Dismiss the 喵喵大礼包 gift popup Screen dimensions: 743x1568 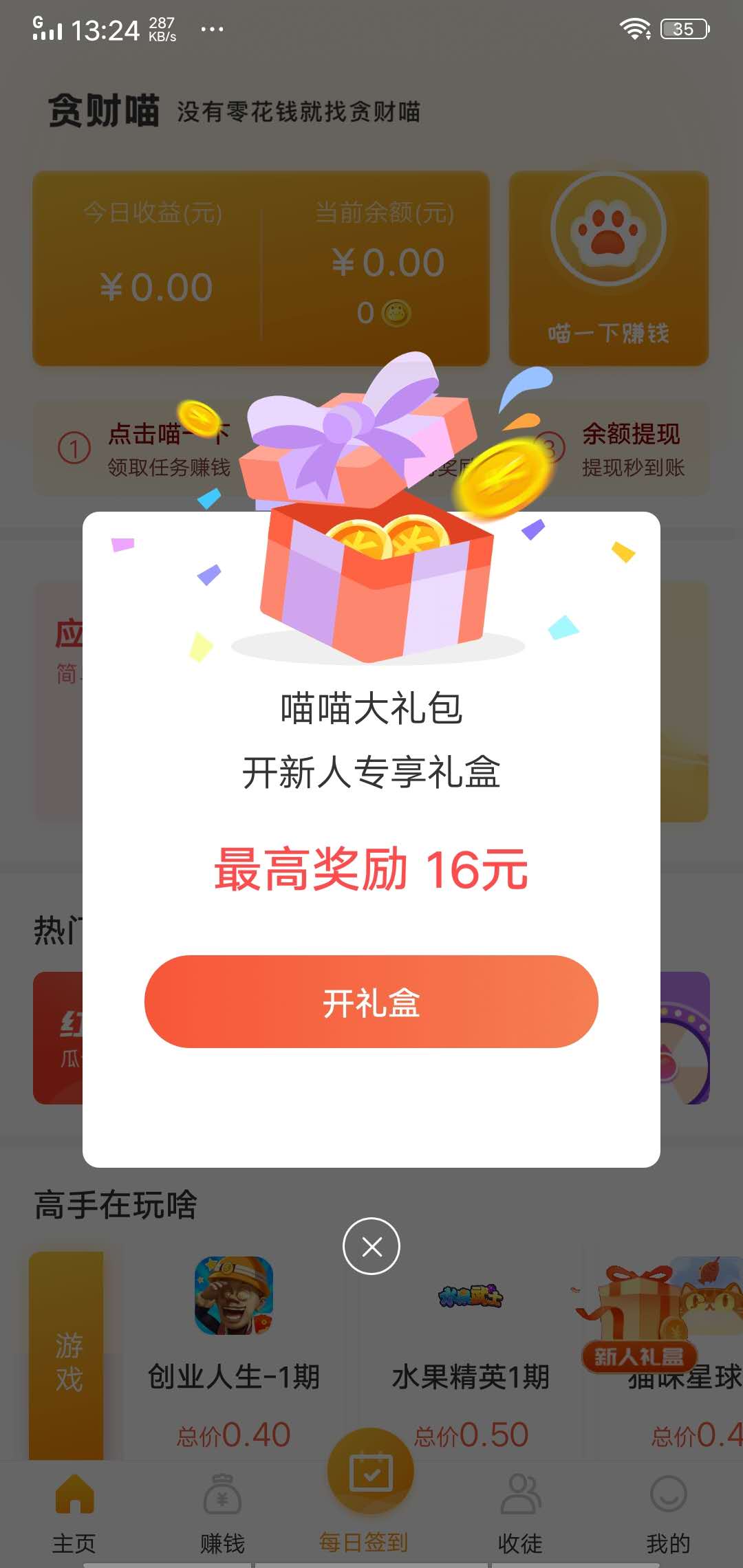click(371, 1246)
